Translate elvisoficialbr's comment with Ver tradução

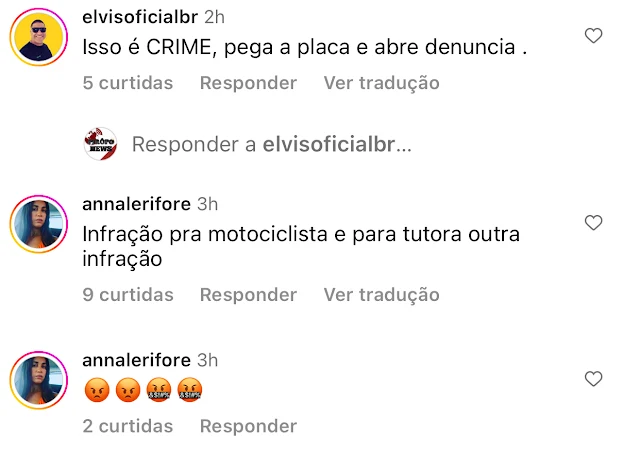click(x=381, y=83)
